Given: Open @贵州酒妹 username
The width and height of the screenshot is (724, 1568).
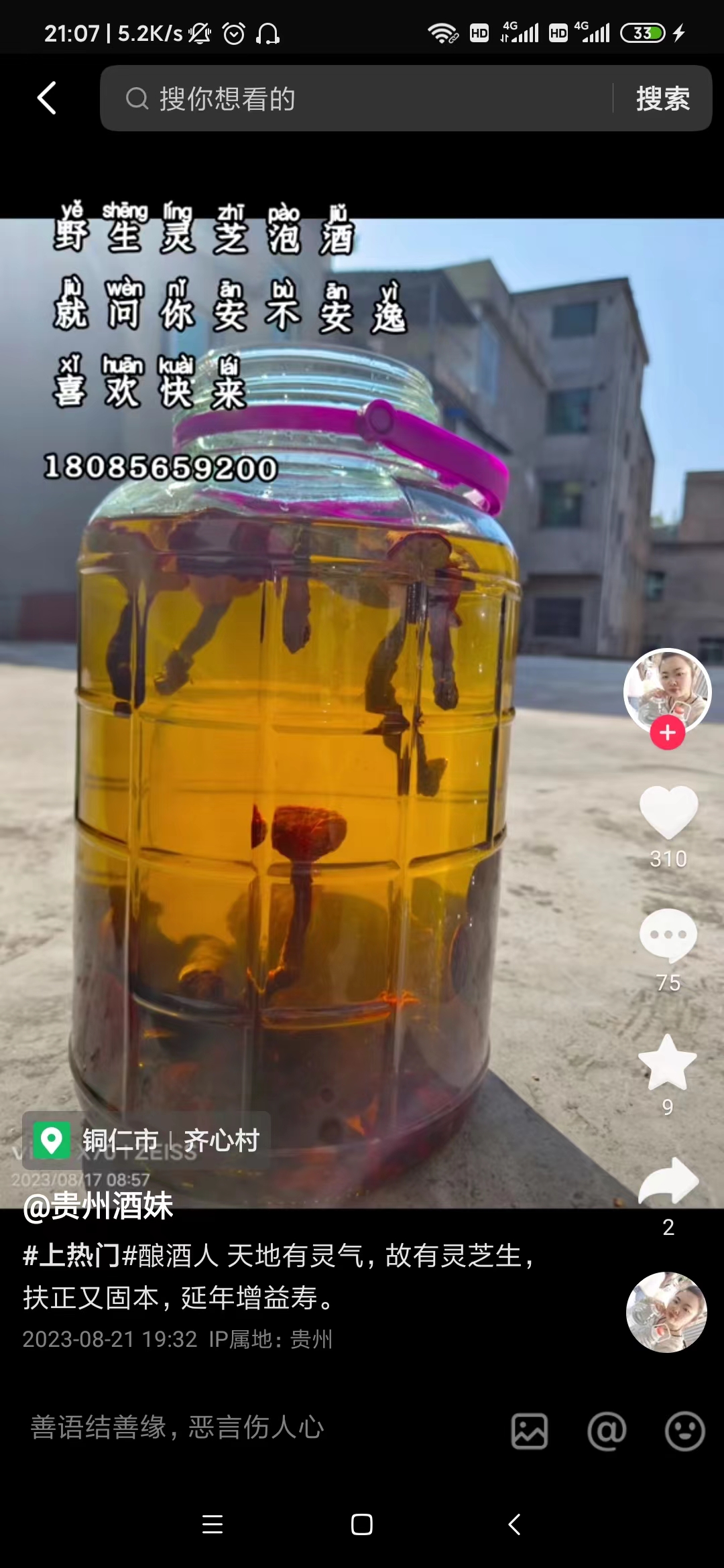Looking at the screenshot, I should pos(98,1206).
